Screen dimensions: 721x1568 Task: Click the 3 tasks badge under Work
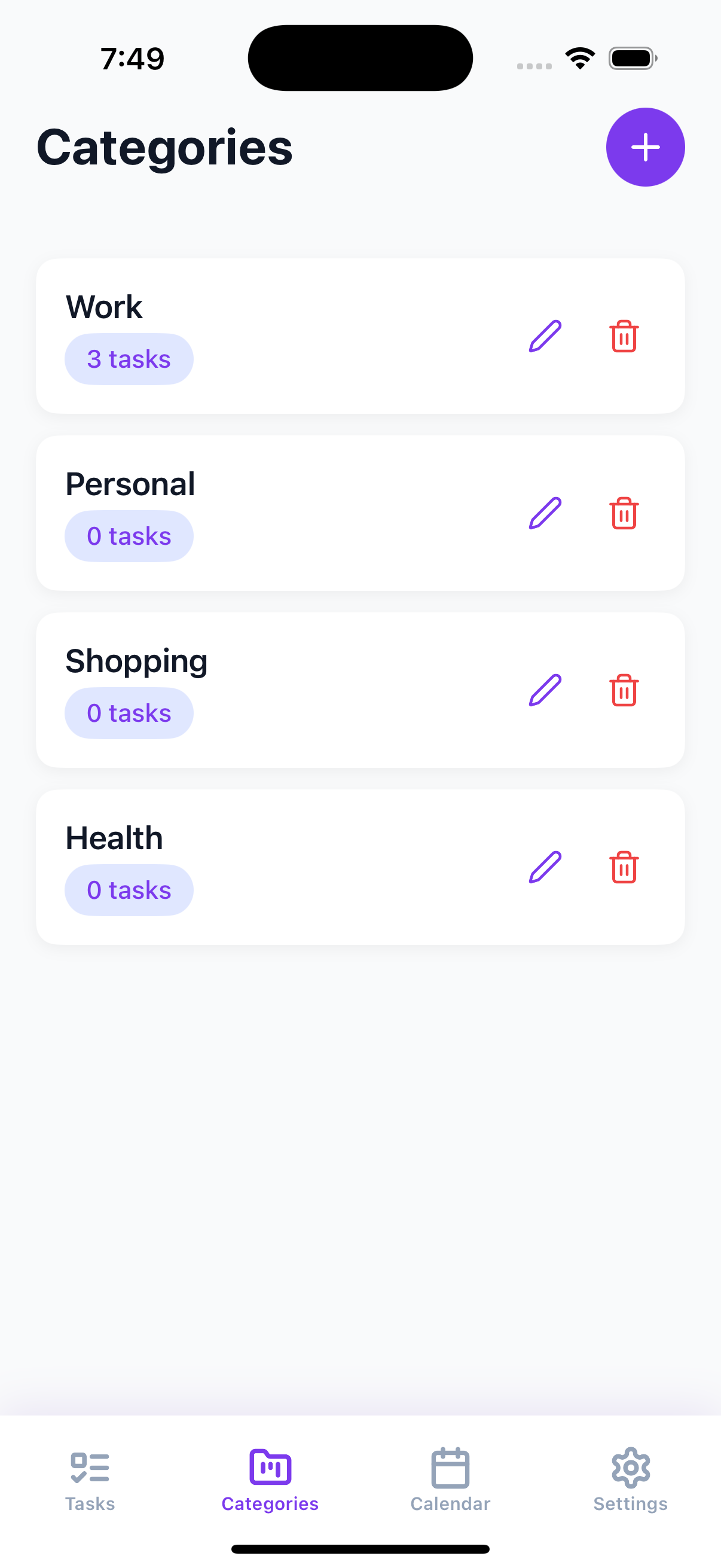click(x=129, y=359)
